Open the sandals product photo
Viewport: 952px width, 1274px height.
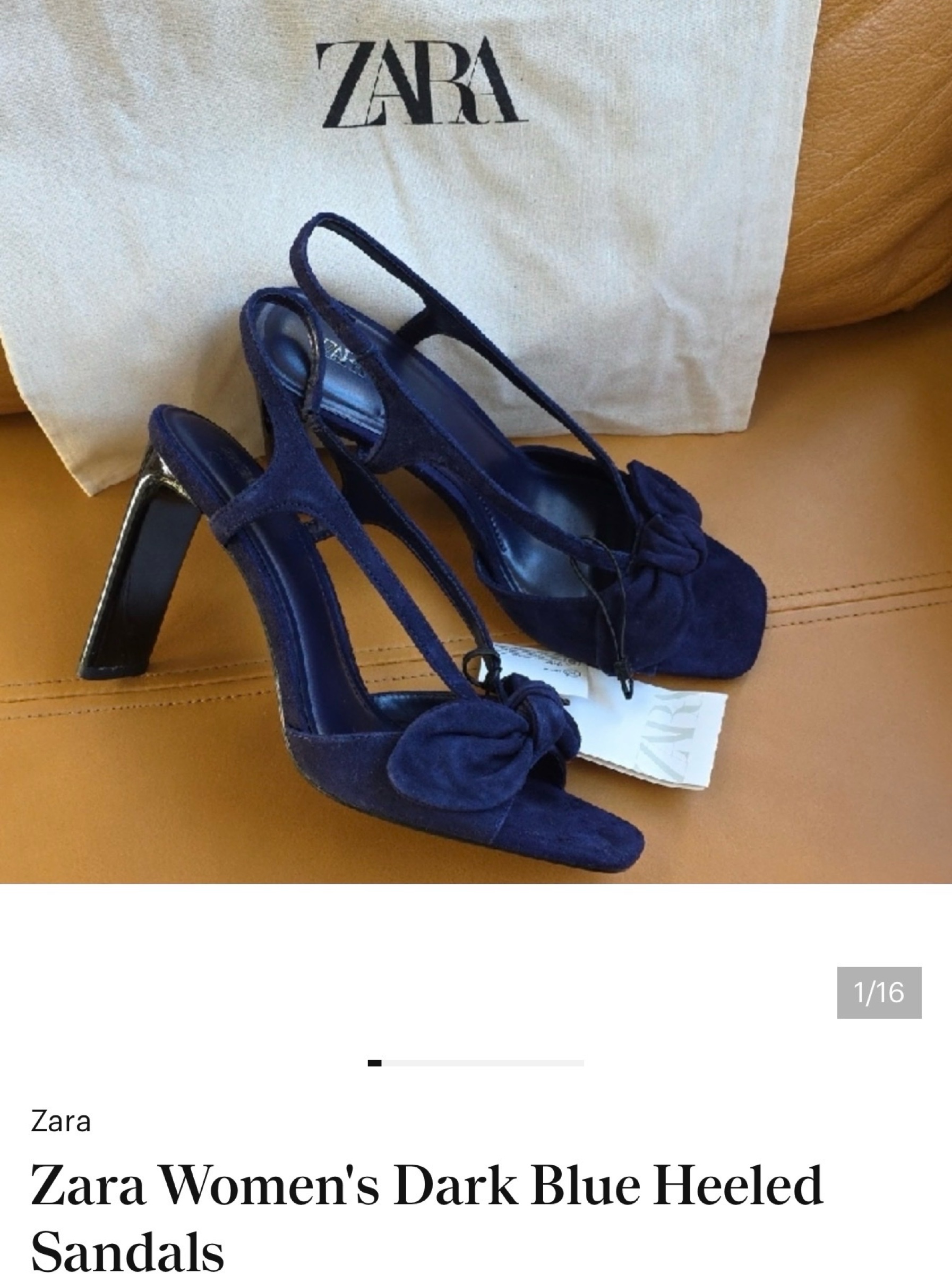pos(476,441)
